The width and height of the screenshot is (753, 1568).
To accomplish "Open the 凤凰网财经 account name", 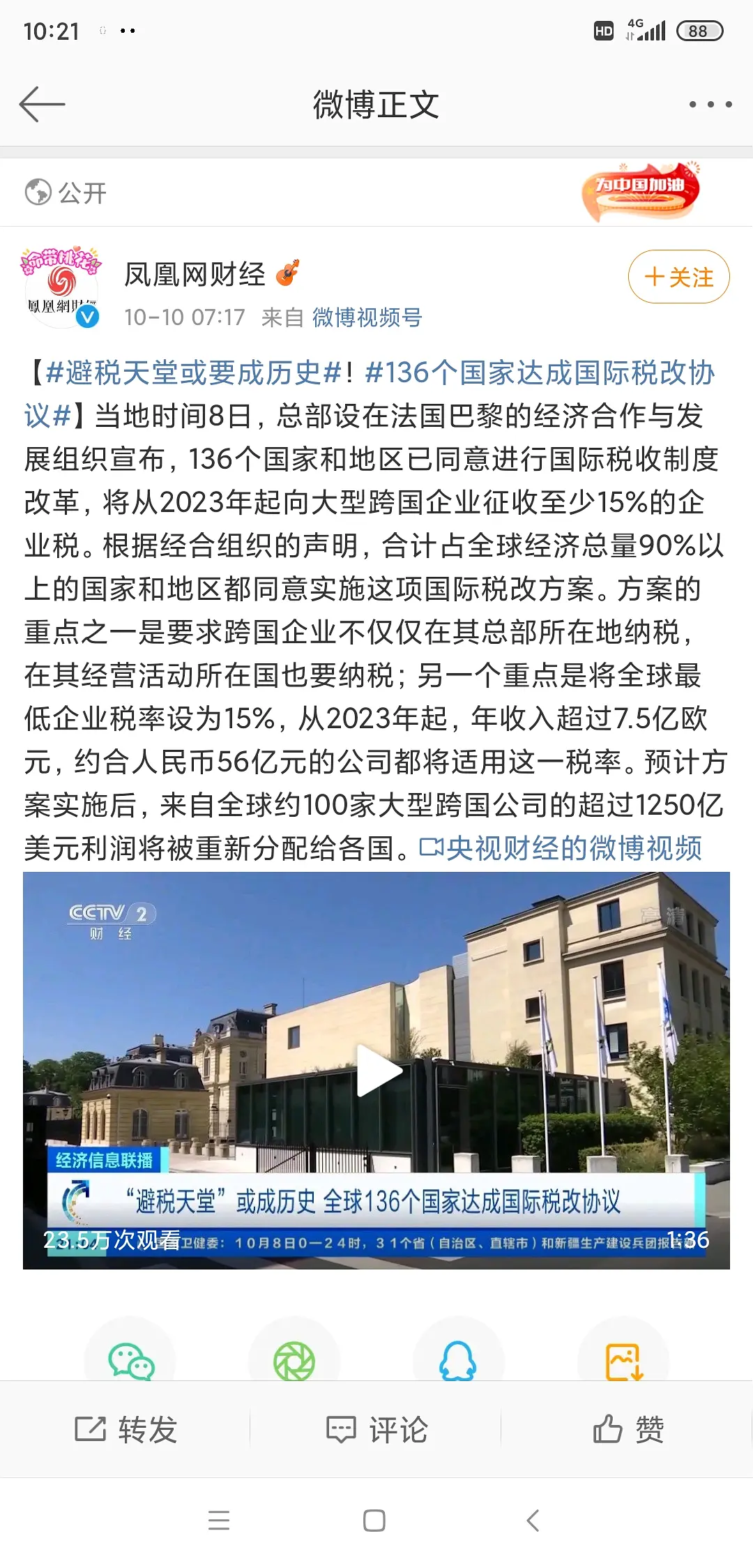I will [x=195, y=275].
